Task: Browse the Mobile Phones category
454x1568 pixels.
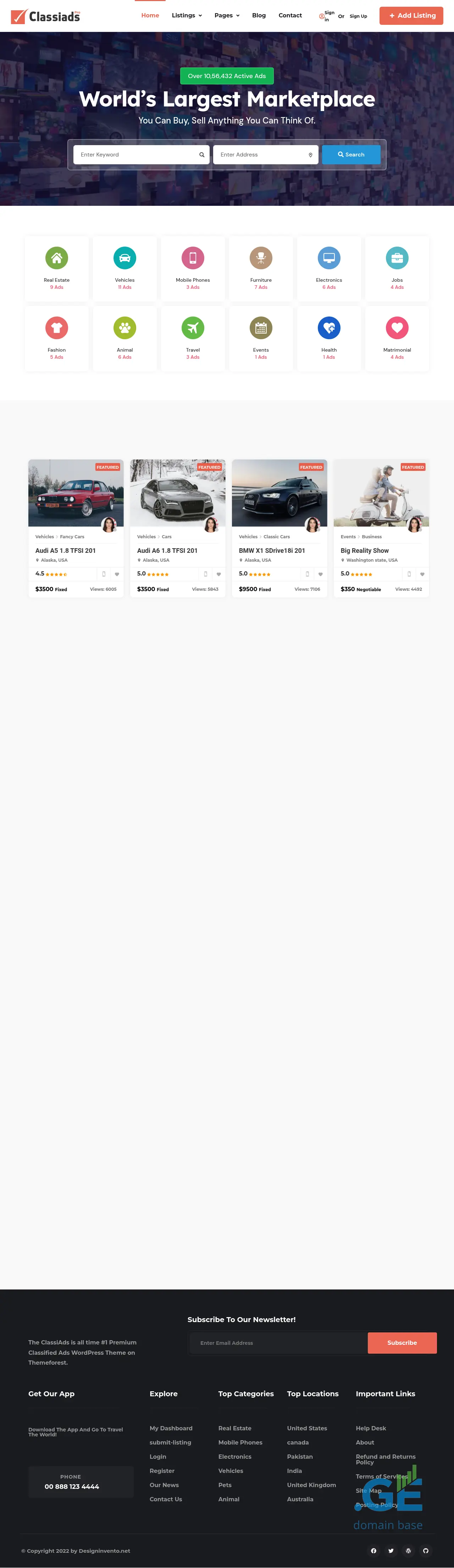Action: (x=193, y=269)
